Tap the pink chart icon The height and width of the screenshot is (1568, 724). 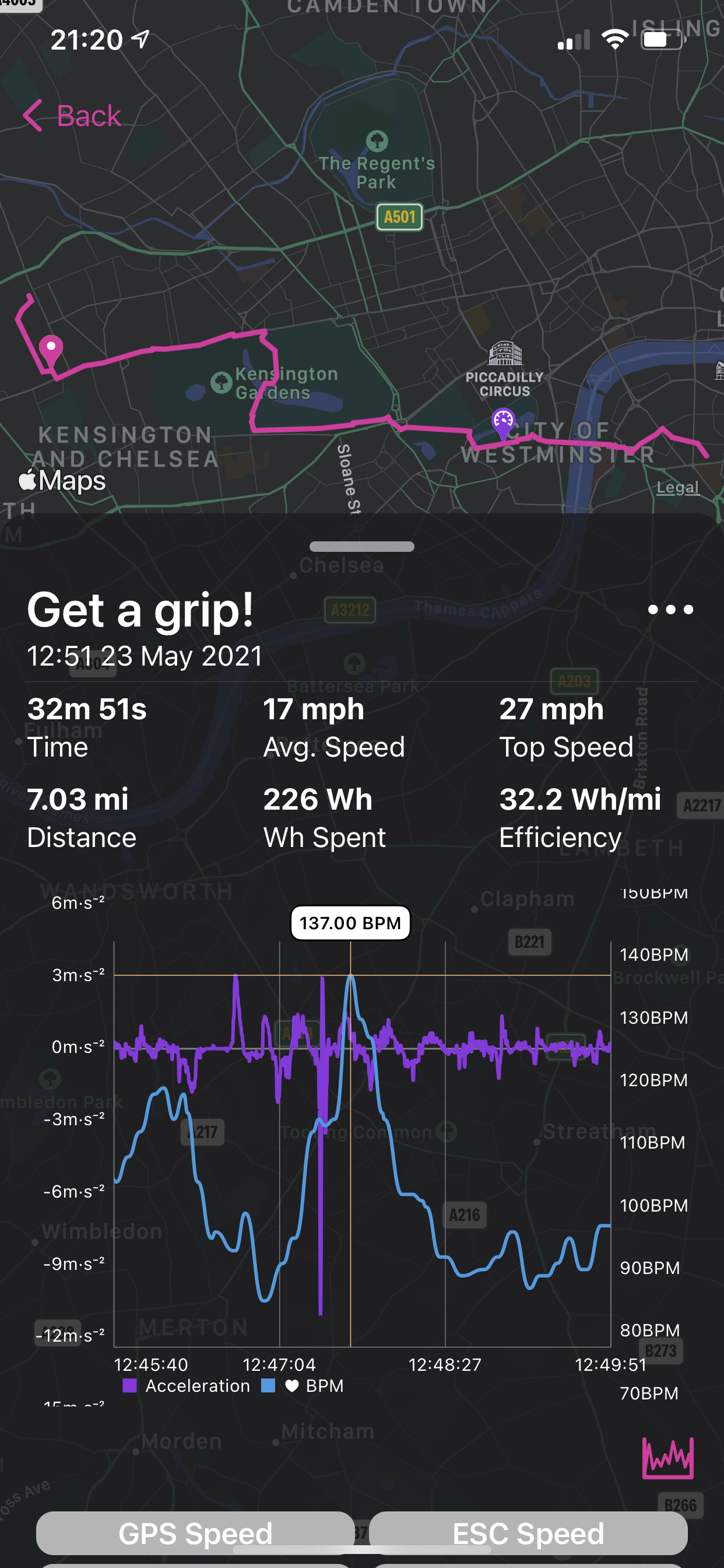[668, 1458]
